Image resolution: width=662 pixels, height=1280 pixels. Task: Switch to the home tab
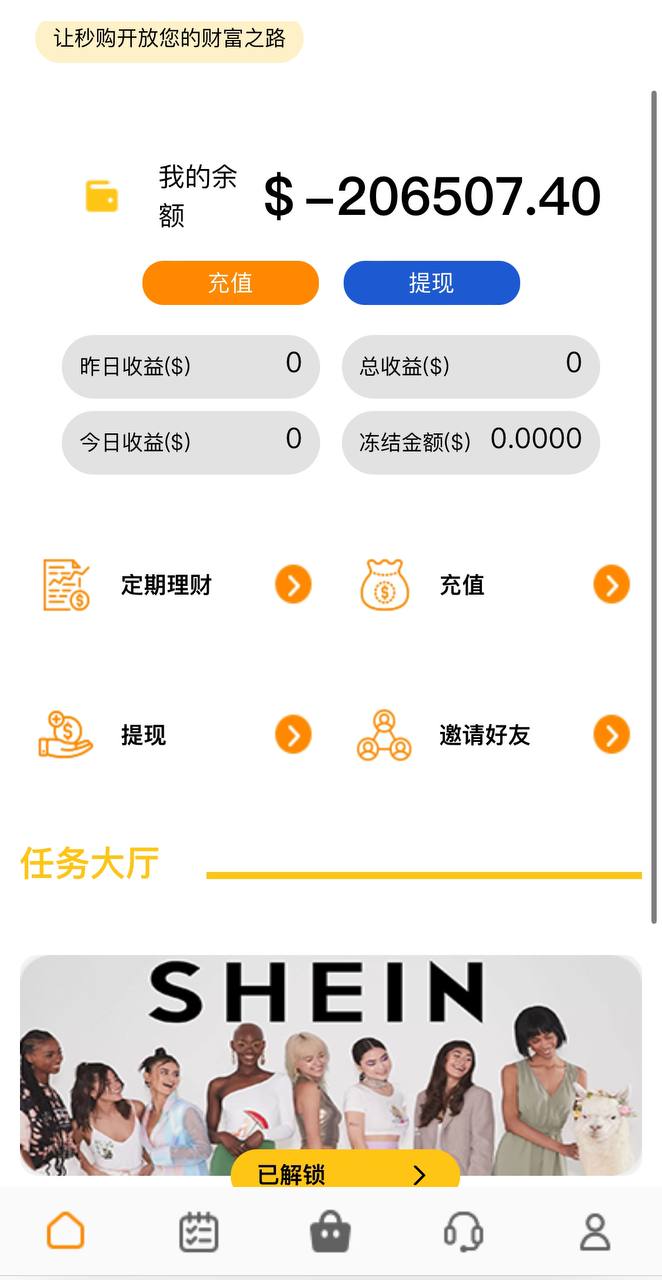[x=66, y=1231]
